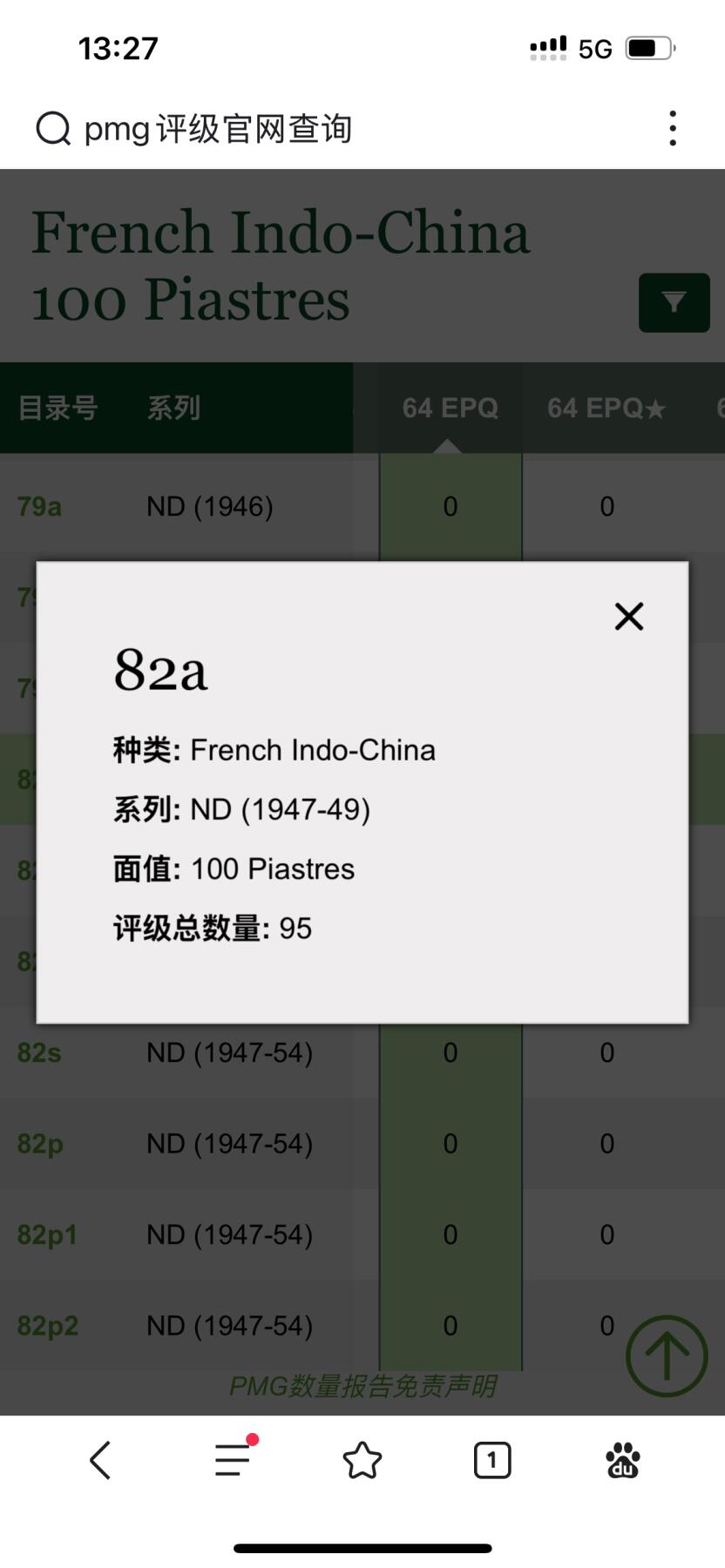The height and width of the screenshot is (1568, 725).
Task: Go to the Baidu home page
Action: [622, 1461]
